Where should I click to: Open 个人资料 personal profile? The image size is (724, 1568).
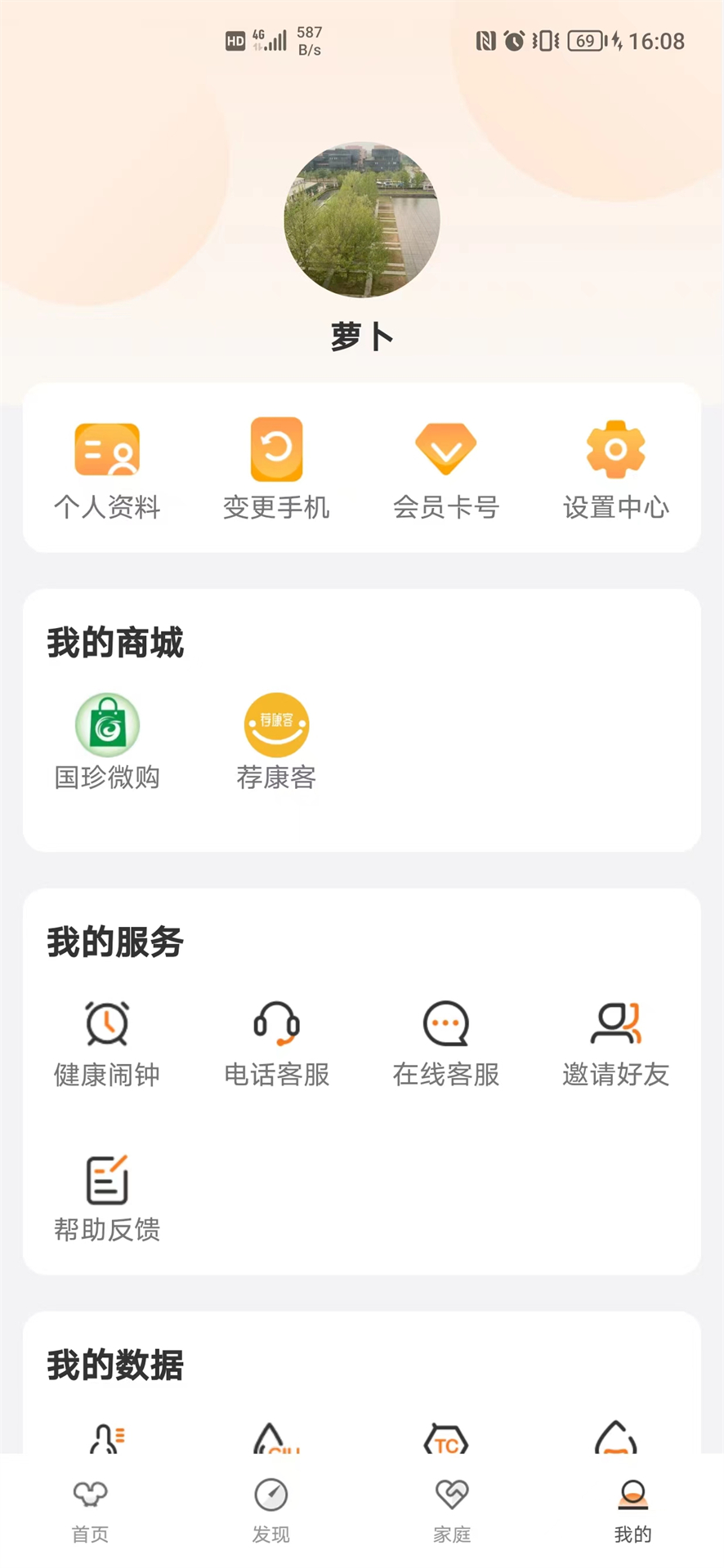pos(107,470)
